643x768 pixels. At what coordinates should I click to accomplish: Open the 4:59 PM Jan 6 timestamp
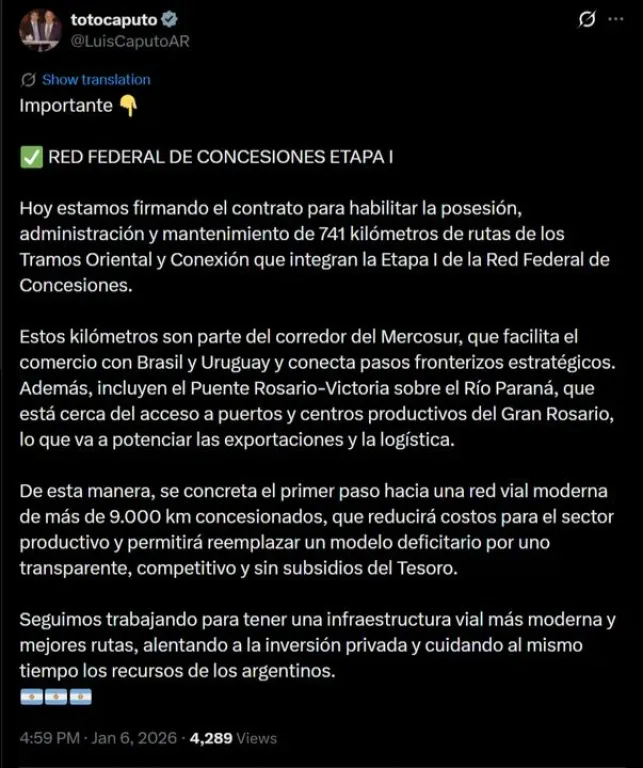tap(95, 738)
